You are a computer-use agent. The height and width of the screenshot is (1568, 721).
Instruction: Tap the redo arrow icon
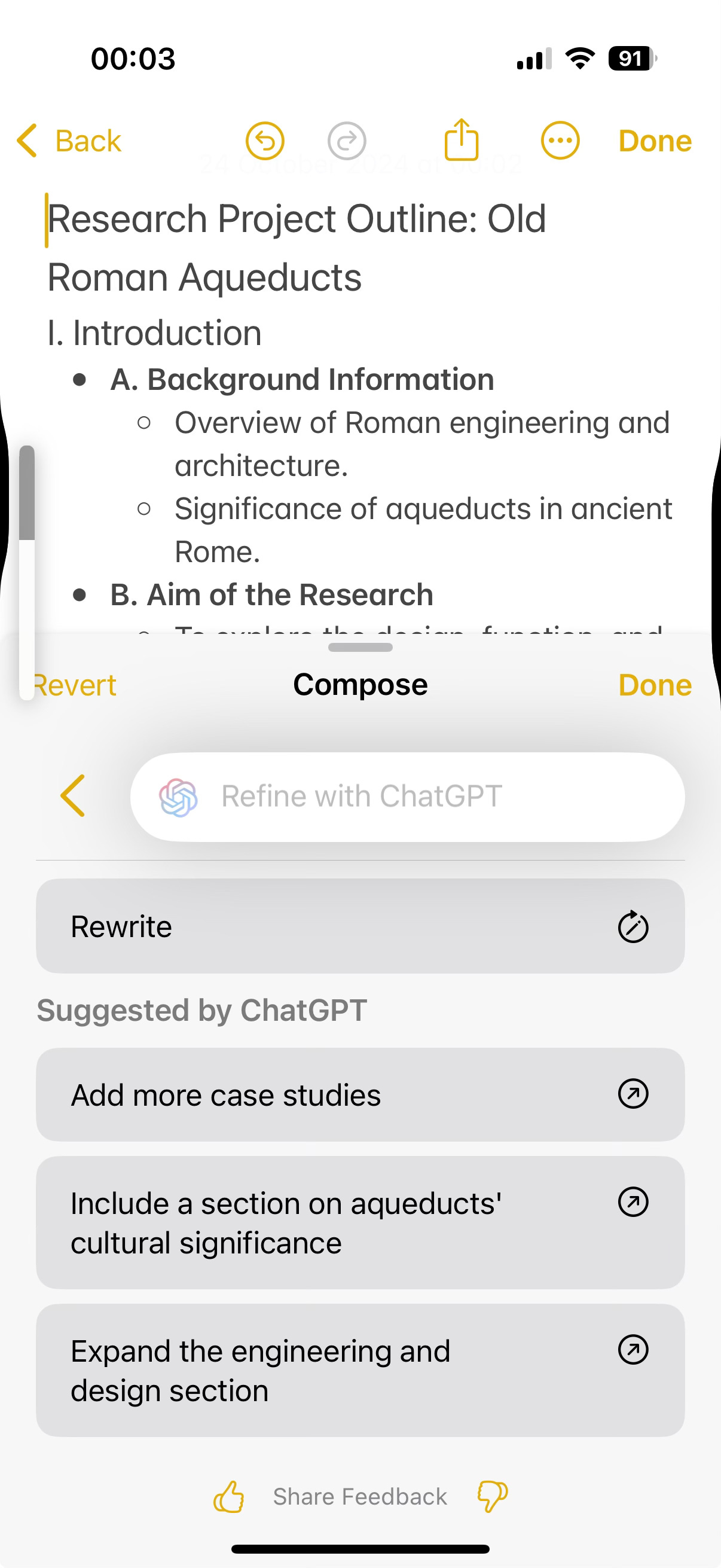point(347,141)
